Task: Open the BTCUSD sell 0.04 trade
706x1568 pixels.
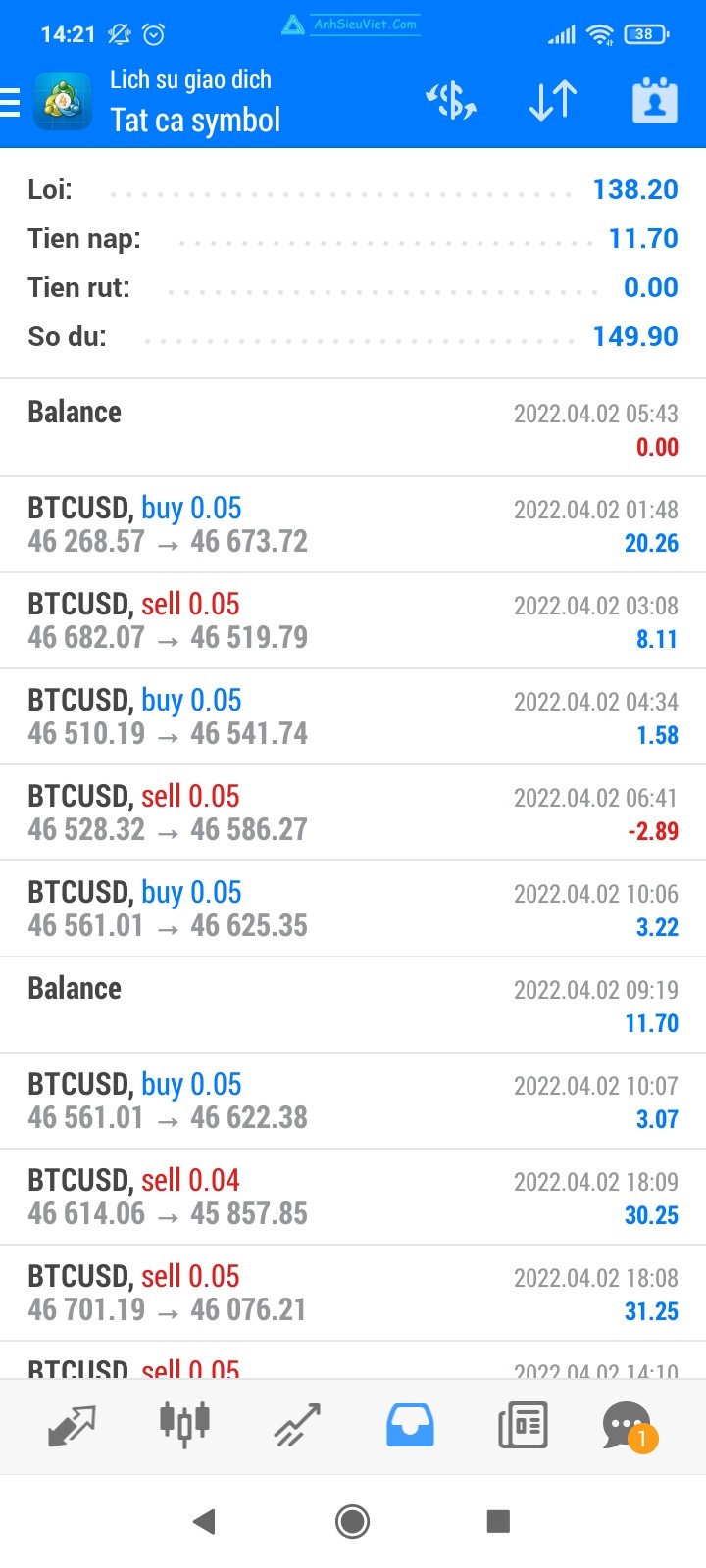Action: [353, 1197]
